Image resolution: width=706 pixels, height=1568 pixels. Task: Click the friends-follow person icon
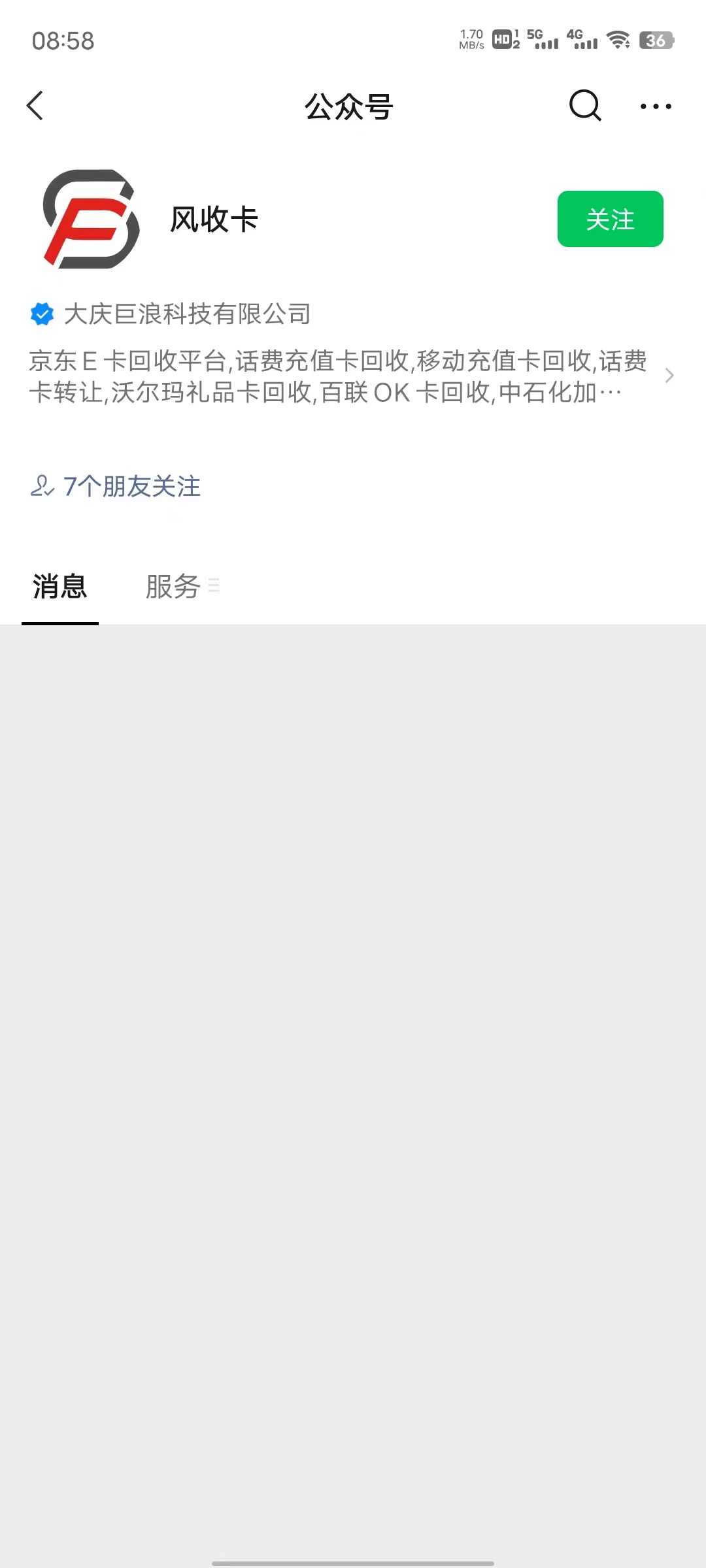(42, 487)
